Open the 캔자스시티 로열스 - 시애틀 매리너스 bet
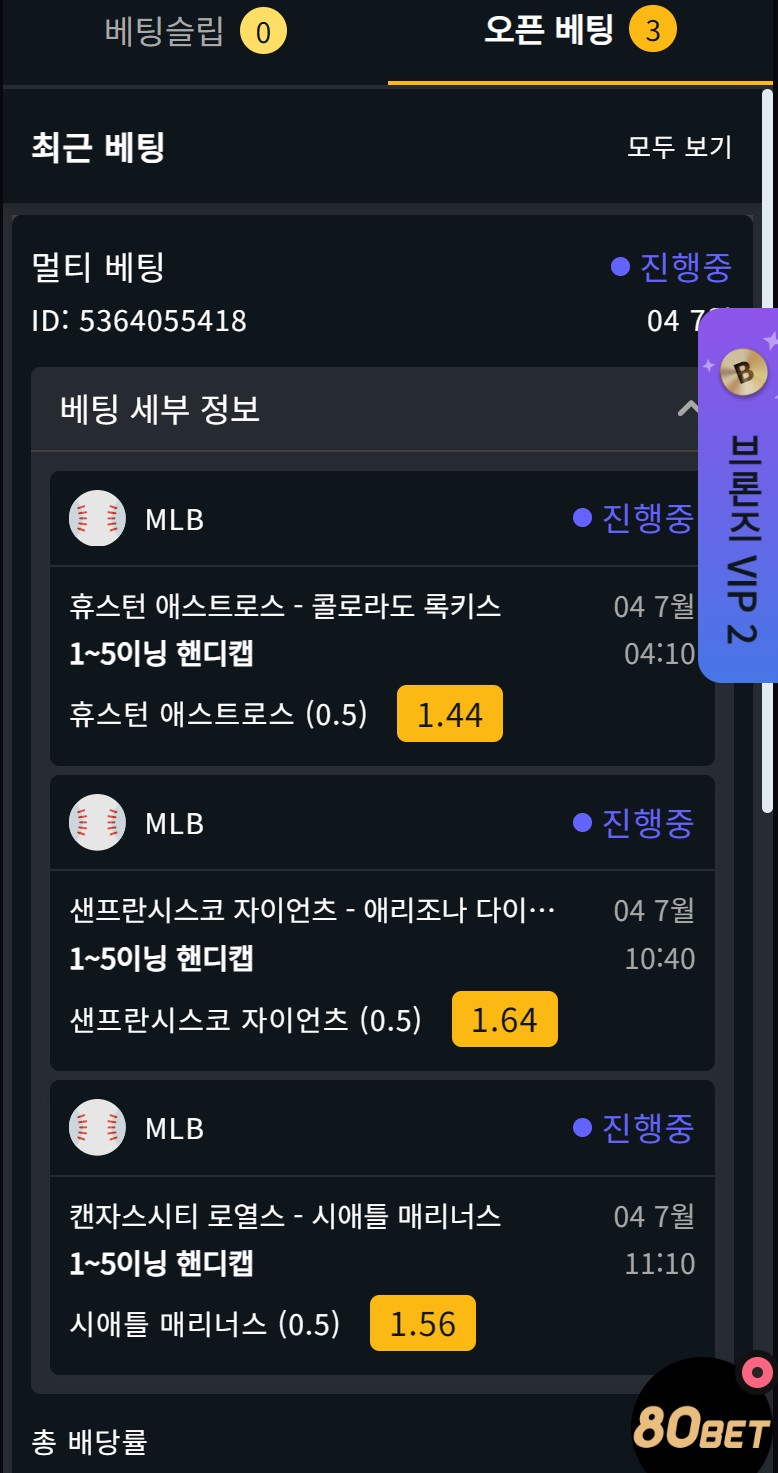Viewport: 778px width, 1473px height. (x=285, y=1216)
